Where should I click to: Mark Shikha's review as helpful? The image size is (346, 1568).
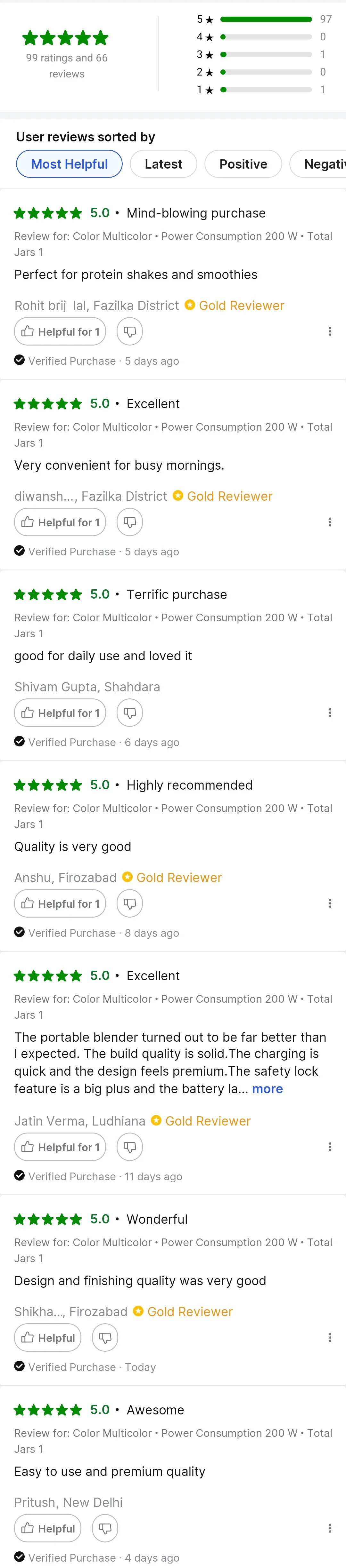click(48, 1337)
